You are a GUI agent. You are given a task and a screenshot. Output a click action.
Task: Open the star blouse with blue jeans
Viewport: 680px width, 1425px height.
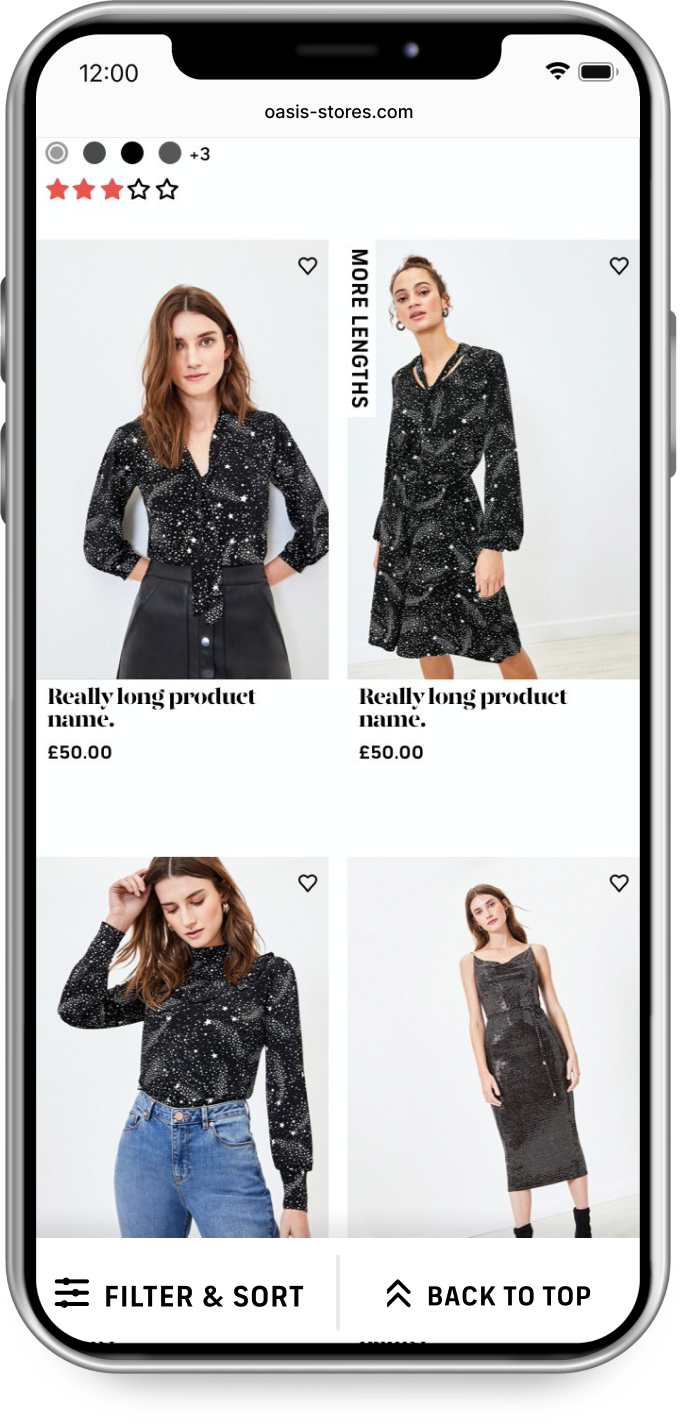click(182, 1050)
